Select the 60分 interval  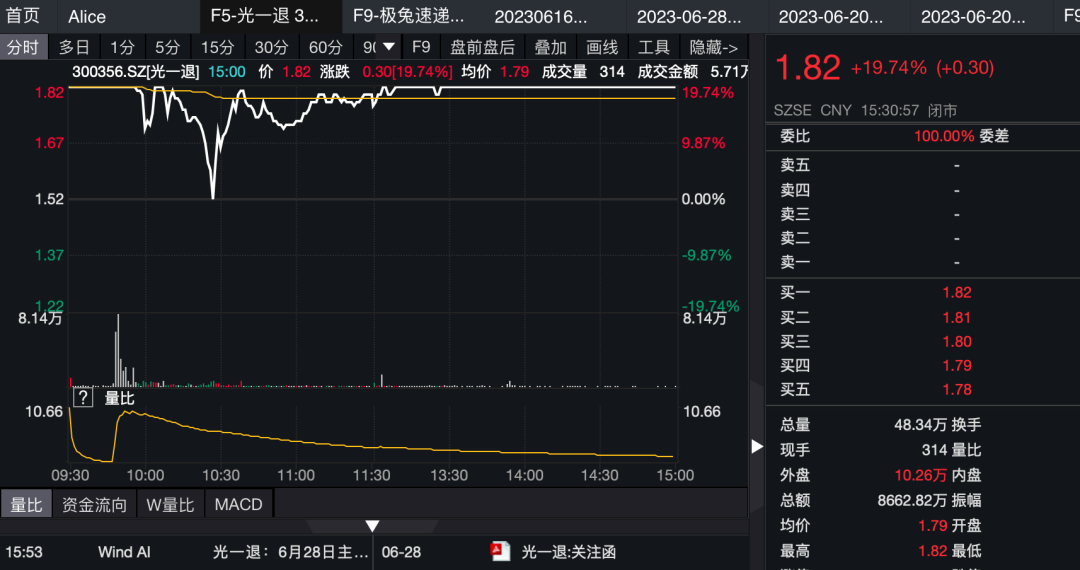[325, 48]
